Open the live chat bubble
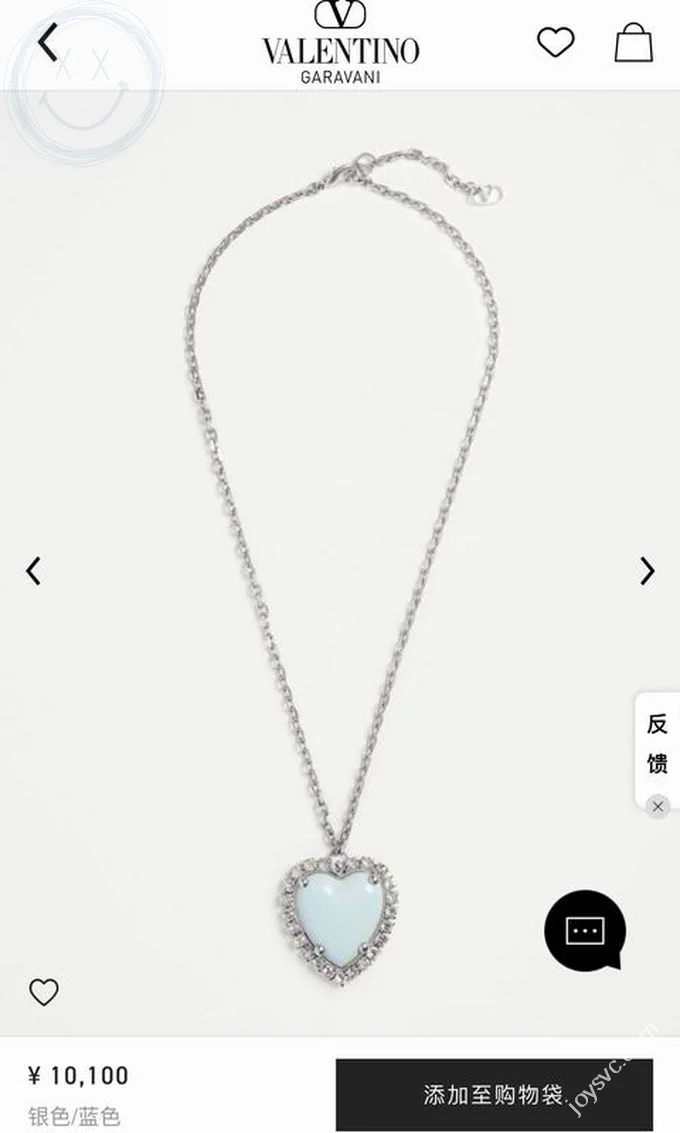This screenshot has width=680, height=1133. (x=585, y=931)
